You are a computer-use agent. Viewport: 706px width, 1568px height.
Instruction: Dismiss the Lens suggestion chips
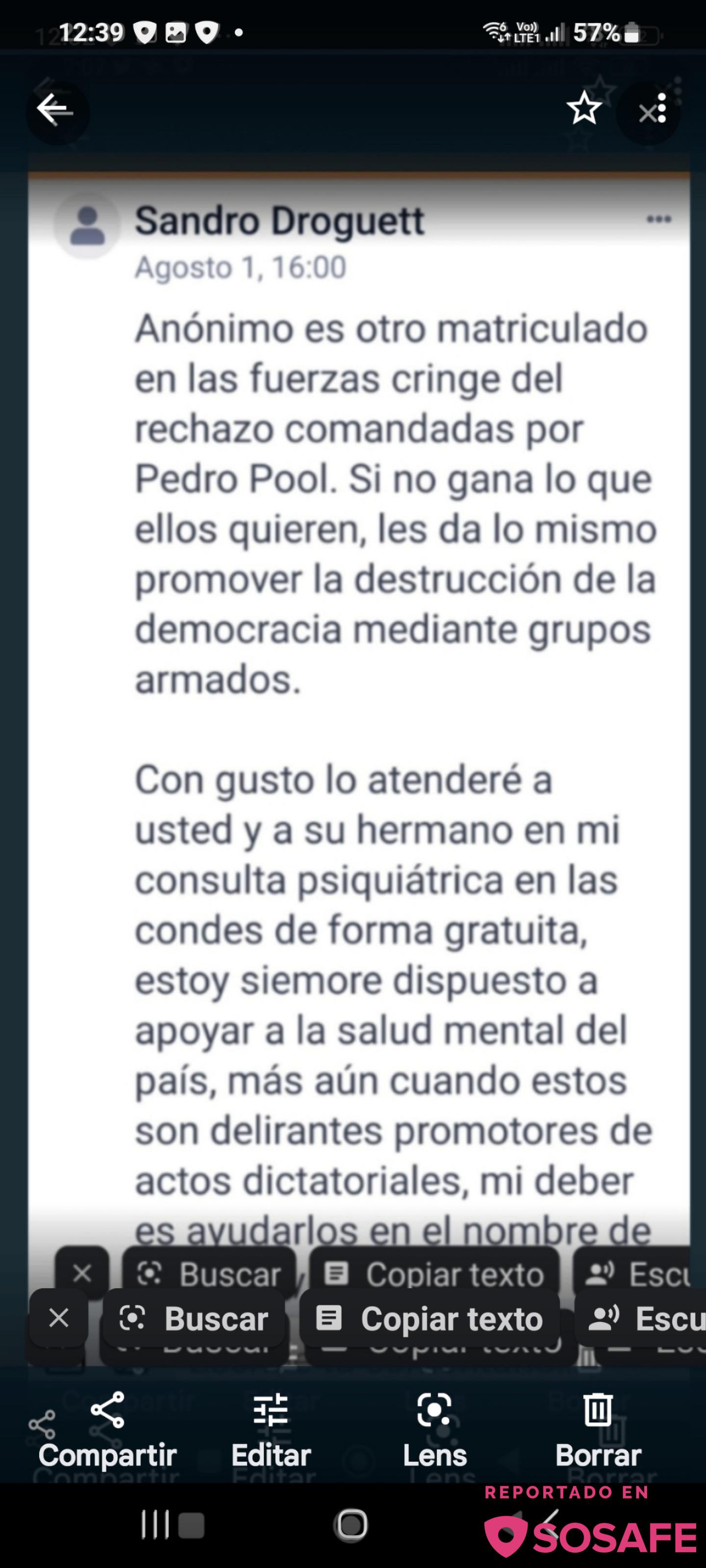(58, 1319)
